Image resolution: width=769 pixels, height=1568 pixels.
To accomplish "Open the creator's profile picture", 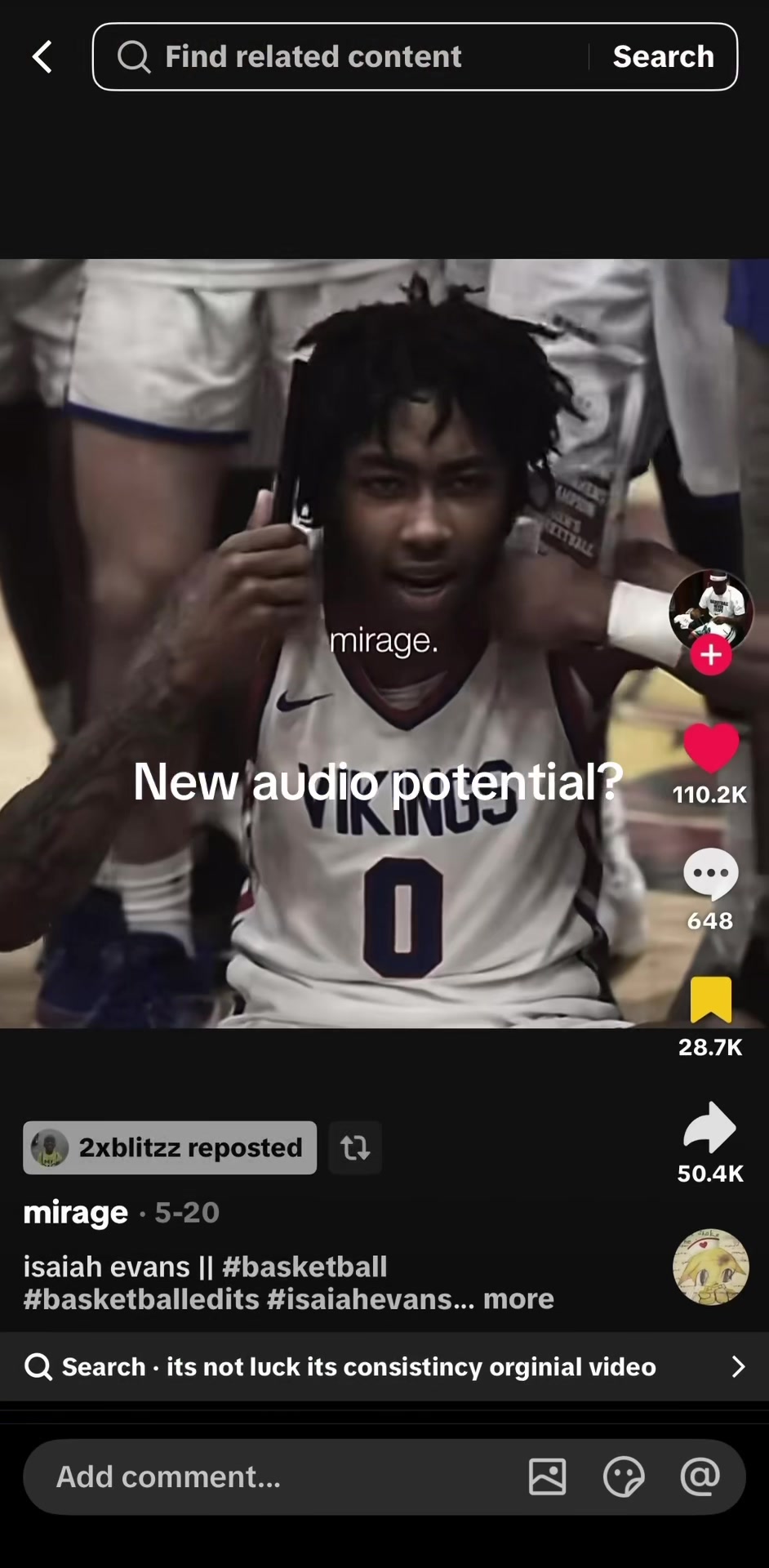I will pos(711,611).
